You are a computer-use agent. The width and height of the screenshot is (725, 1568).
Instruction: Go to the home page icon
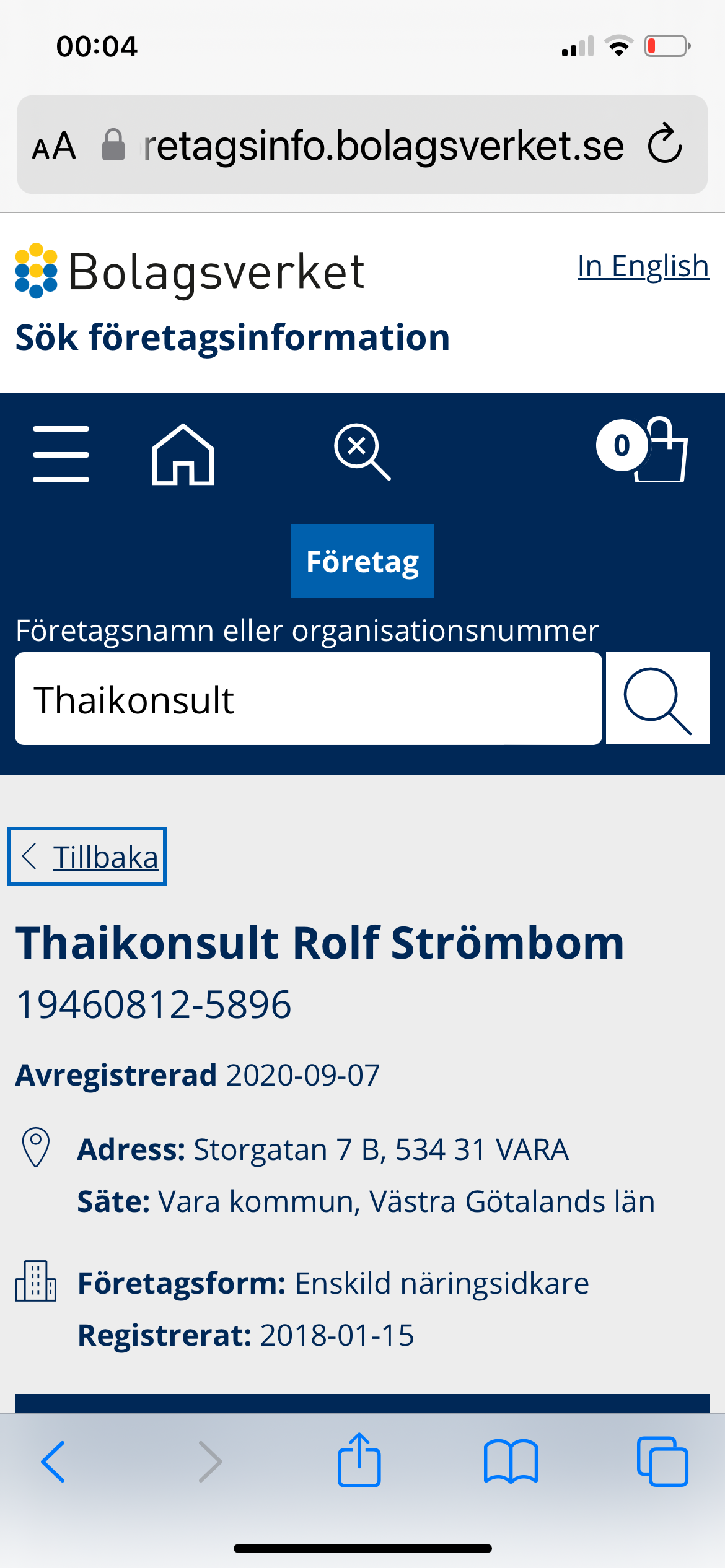(x=183, y=454)
